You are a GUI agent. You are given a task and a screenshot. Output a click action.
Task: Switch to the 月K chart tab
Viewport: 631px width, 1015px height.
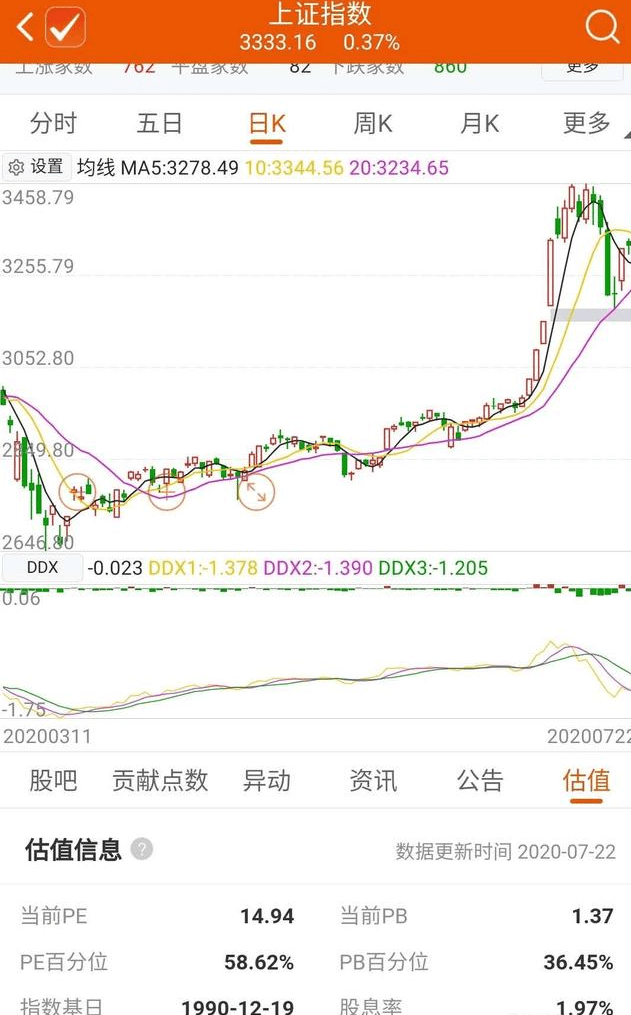480,123
